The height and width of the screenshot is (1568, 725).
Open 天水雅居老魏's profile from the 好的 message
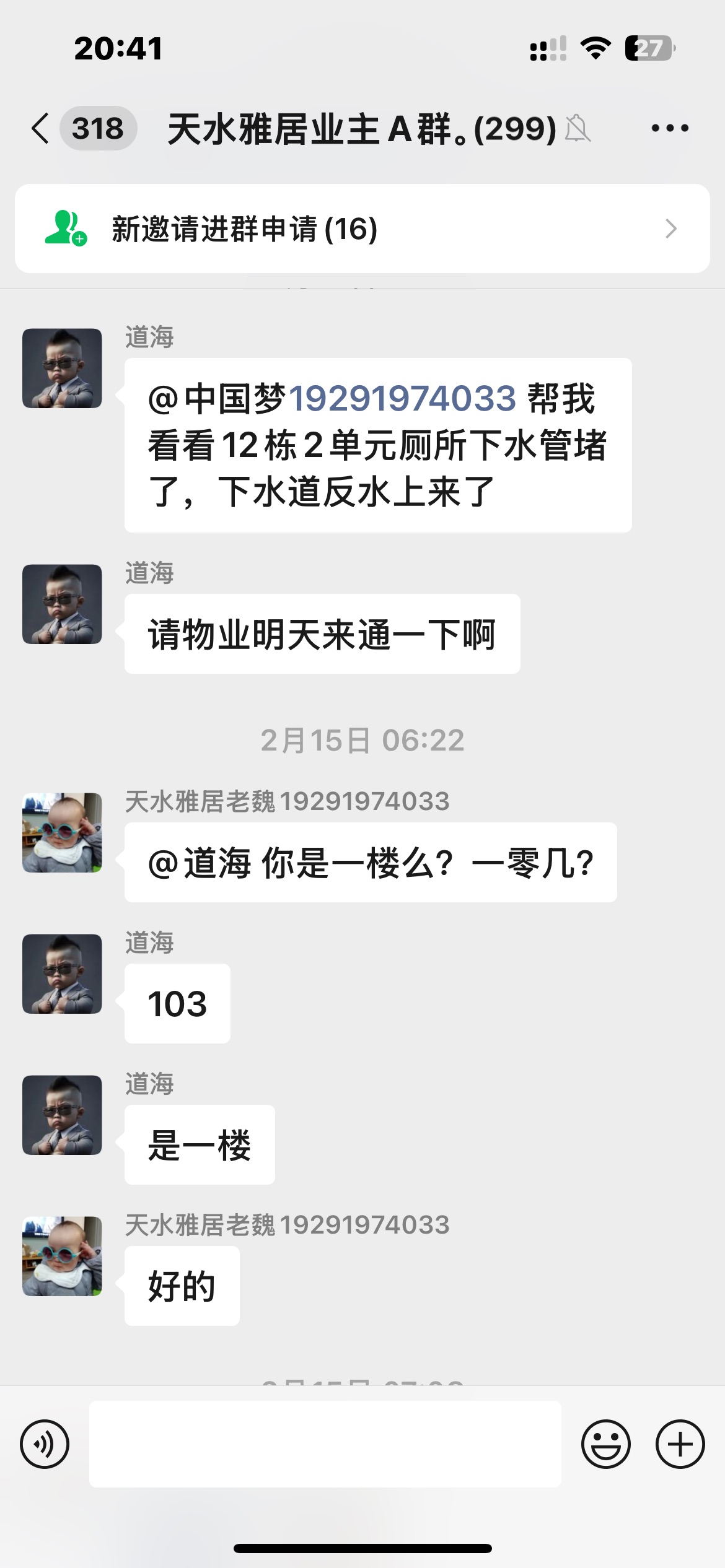point(62,1257)
